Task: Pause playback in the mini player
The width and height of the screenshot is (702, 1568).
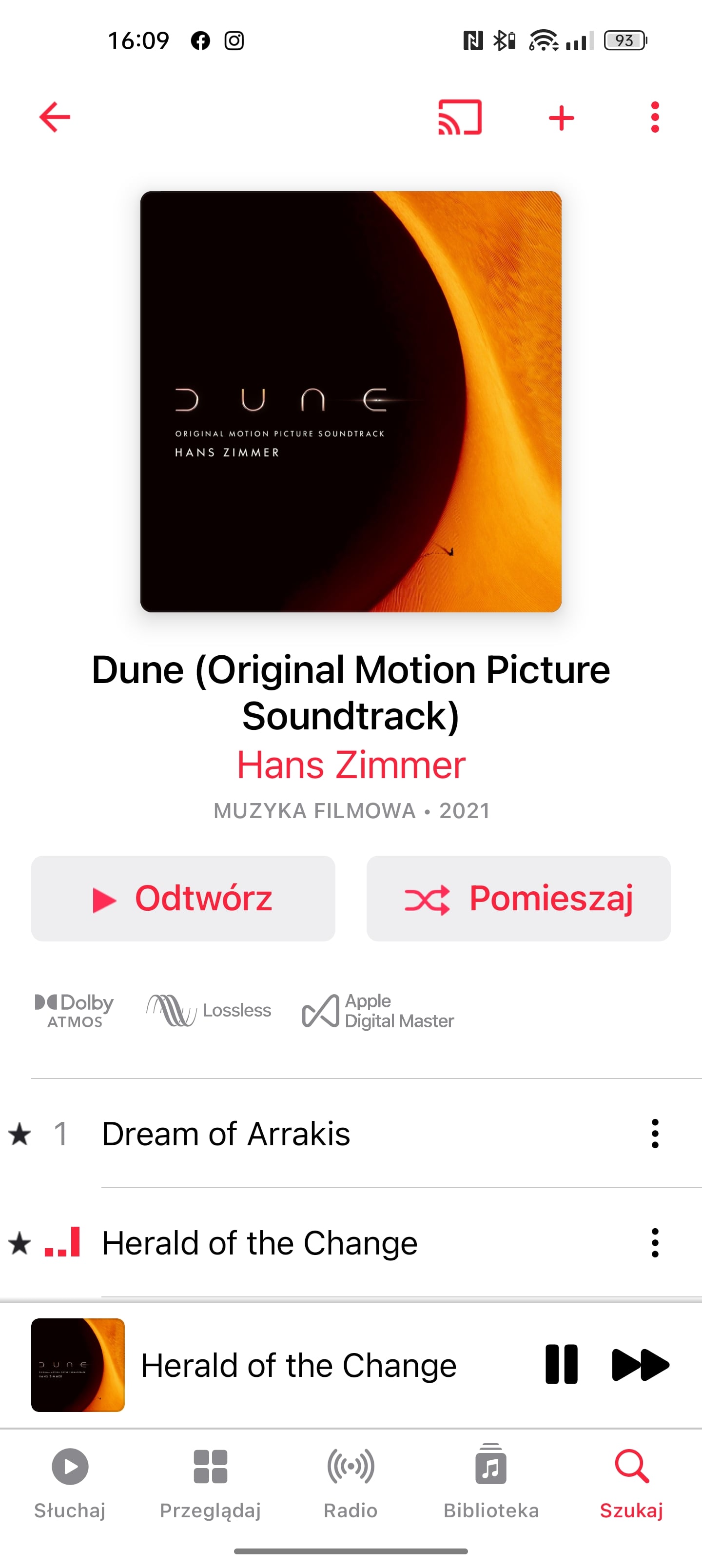Action: [x=561, y=1365]
